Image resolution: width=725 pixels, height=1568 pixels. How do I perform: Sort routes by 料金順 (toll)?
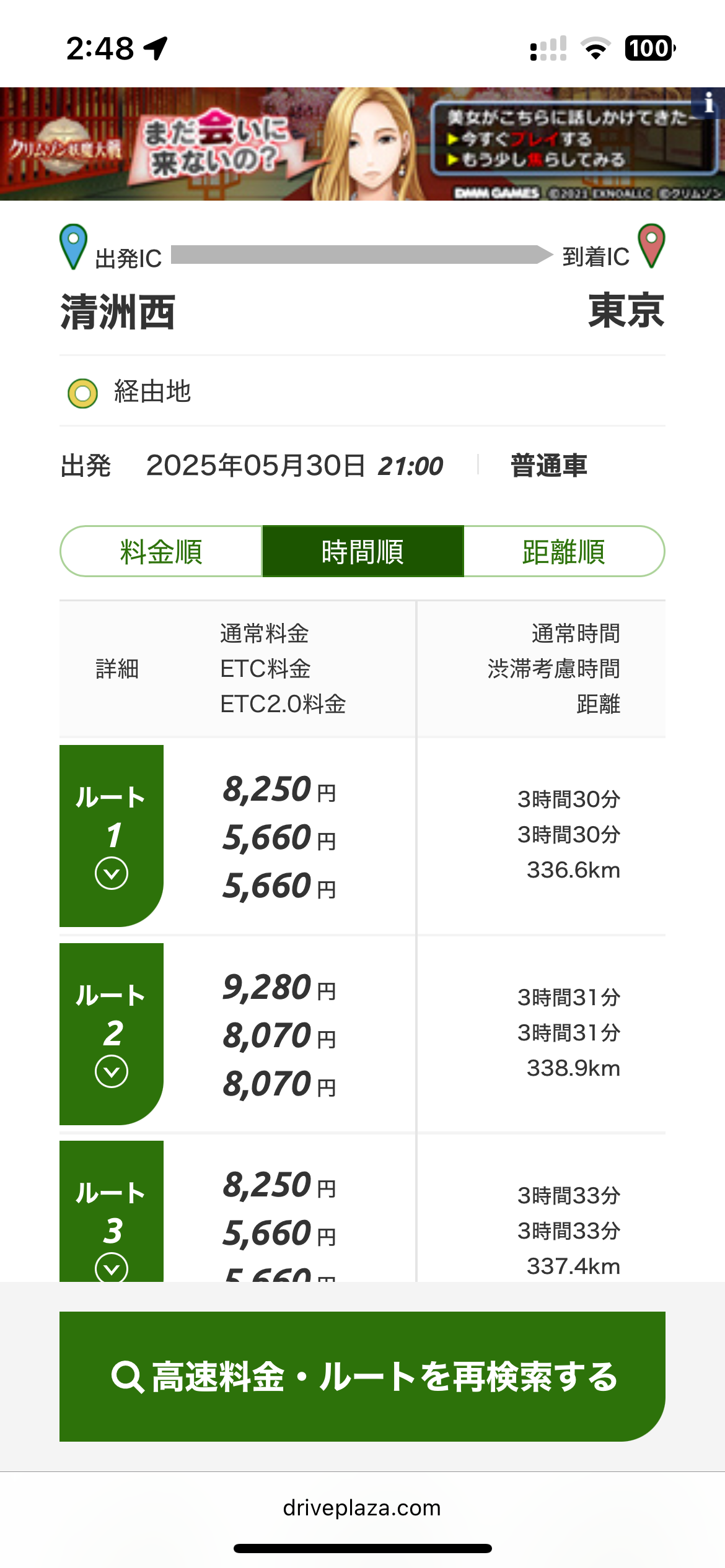click(161, 551)
